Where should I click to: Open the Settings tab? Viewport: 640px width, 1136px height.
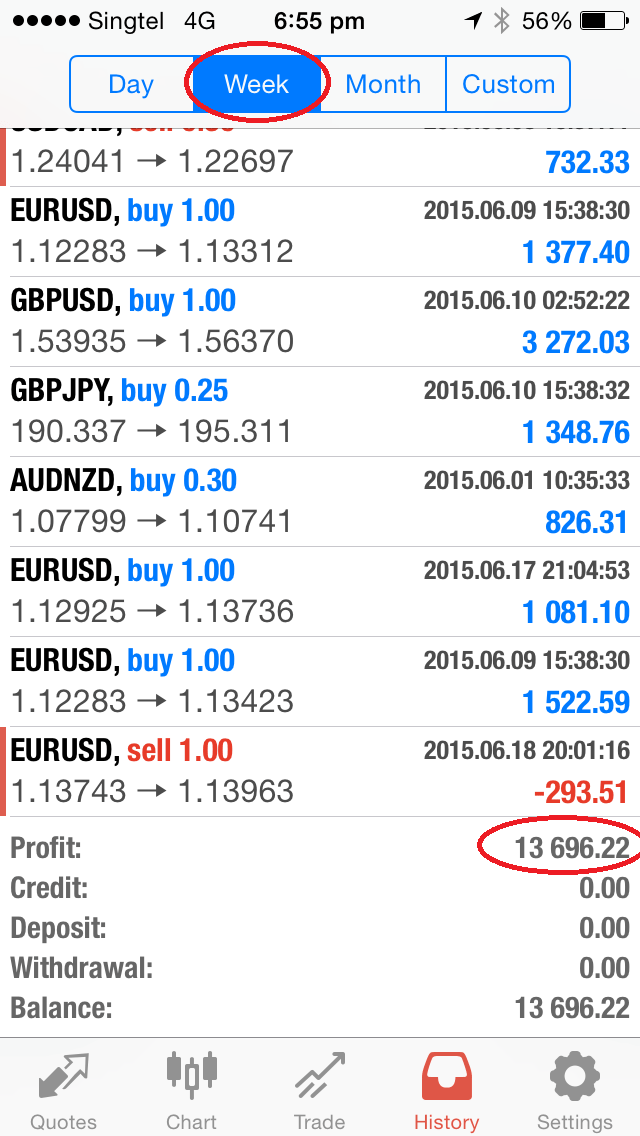[574, 1088]
